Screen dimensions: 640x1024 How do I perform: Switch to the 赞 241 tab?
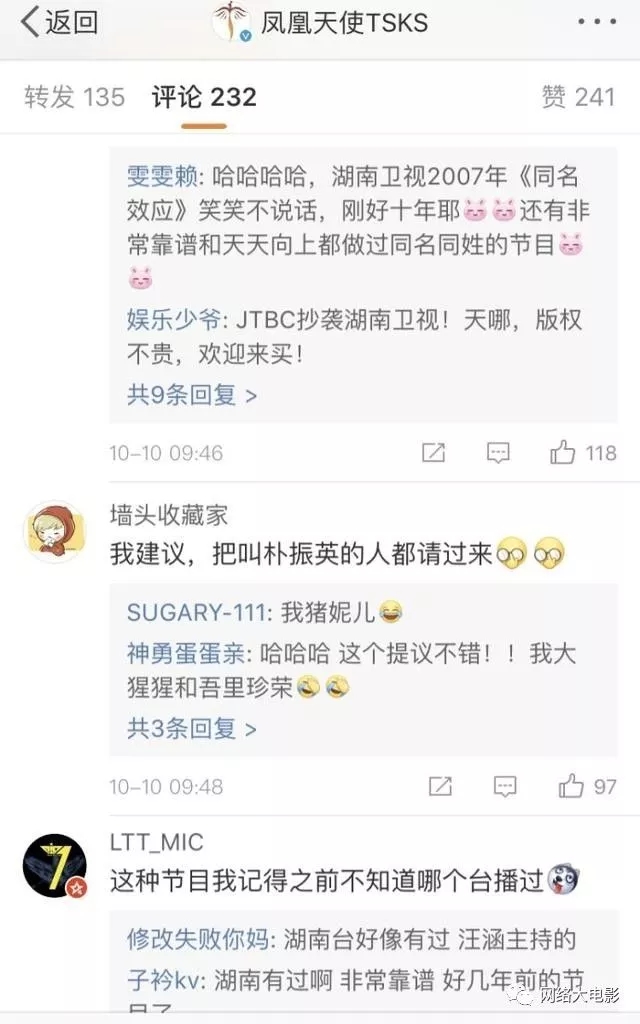point(578,97)
